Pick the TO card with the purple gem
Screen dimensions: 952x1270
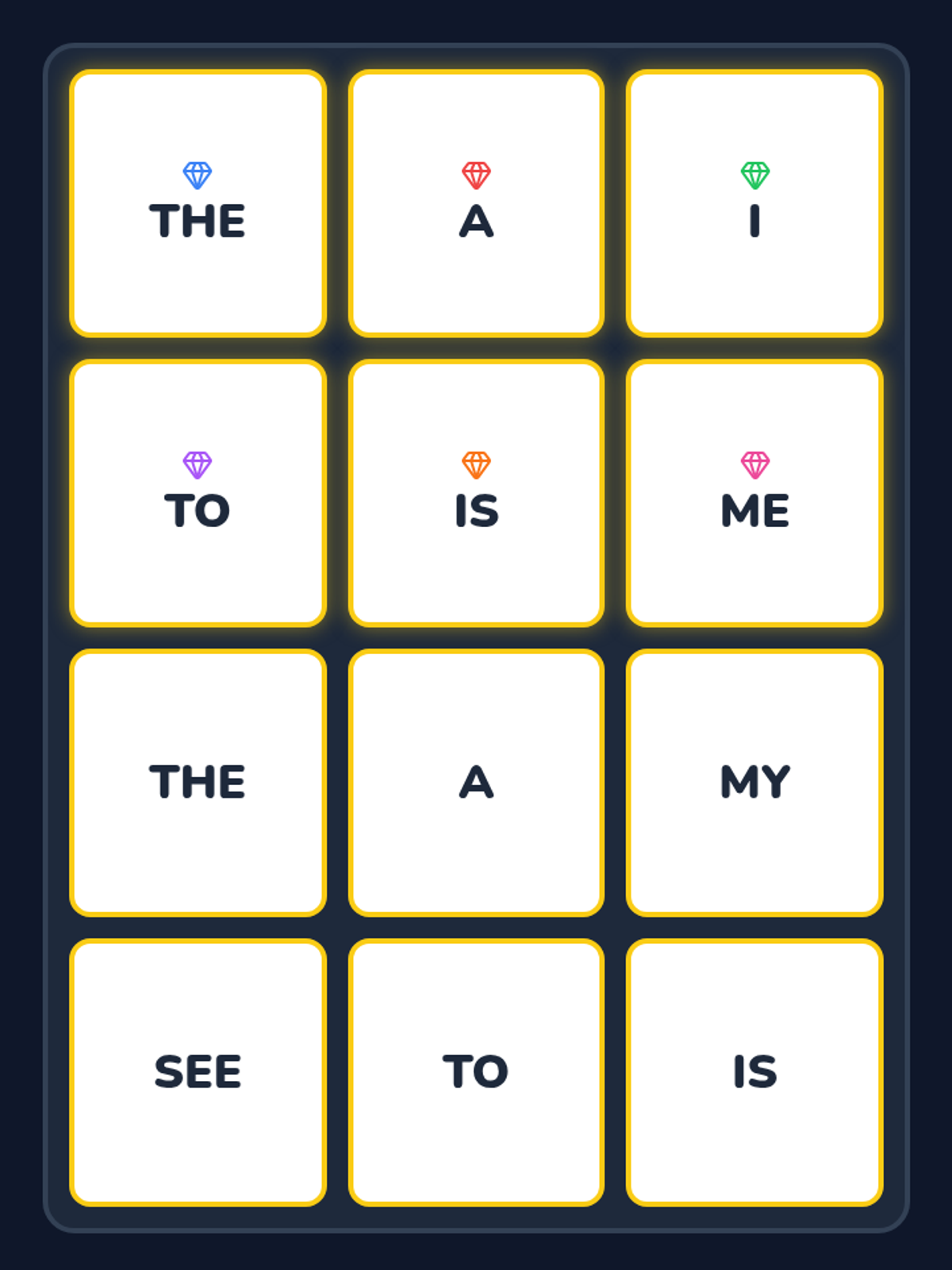coord(198,493)
